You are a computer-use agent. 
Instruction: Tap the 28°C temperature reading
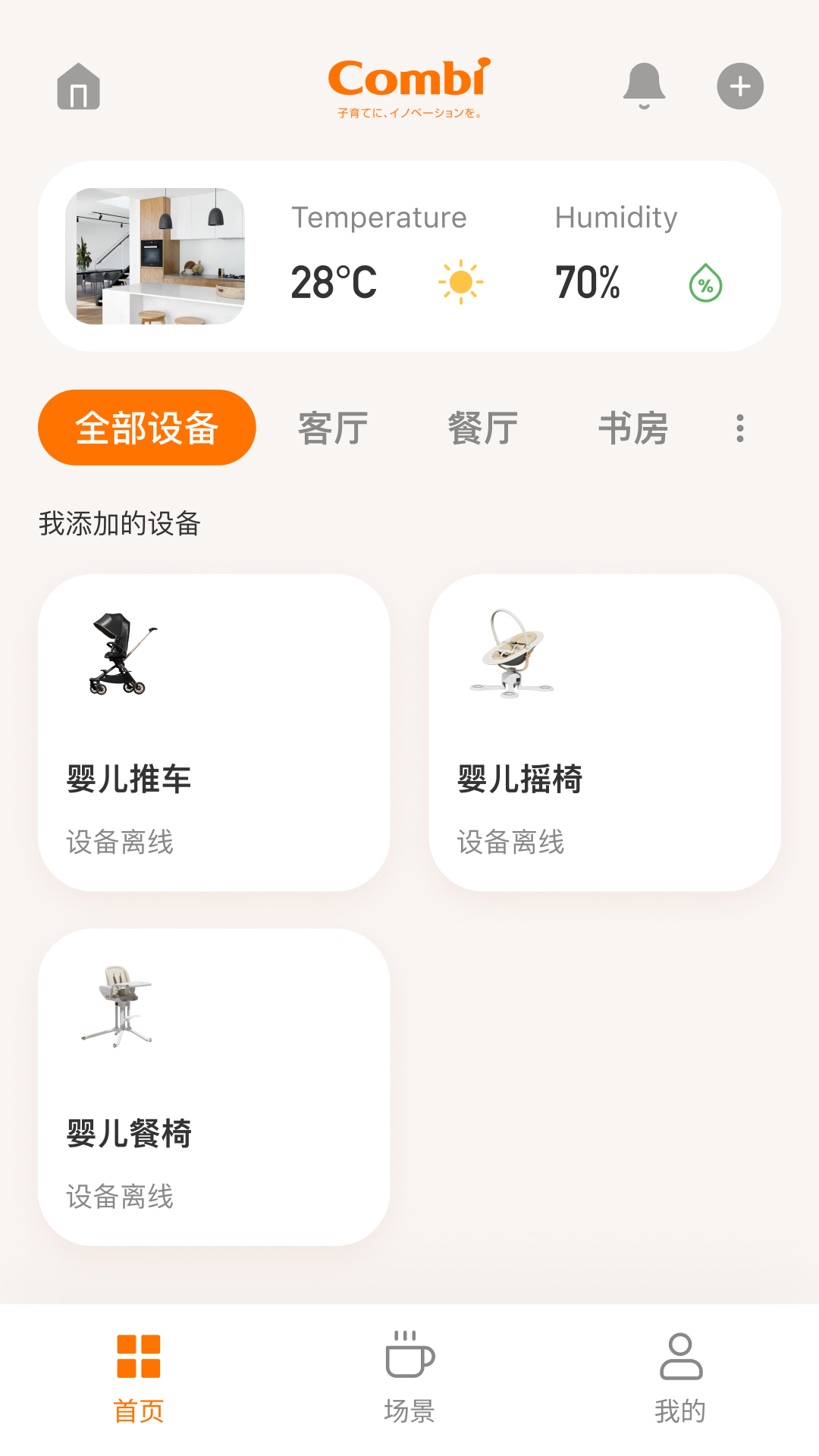(334, 282)
